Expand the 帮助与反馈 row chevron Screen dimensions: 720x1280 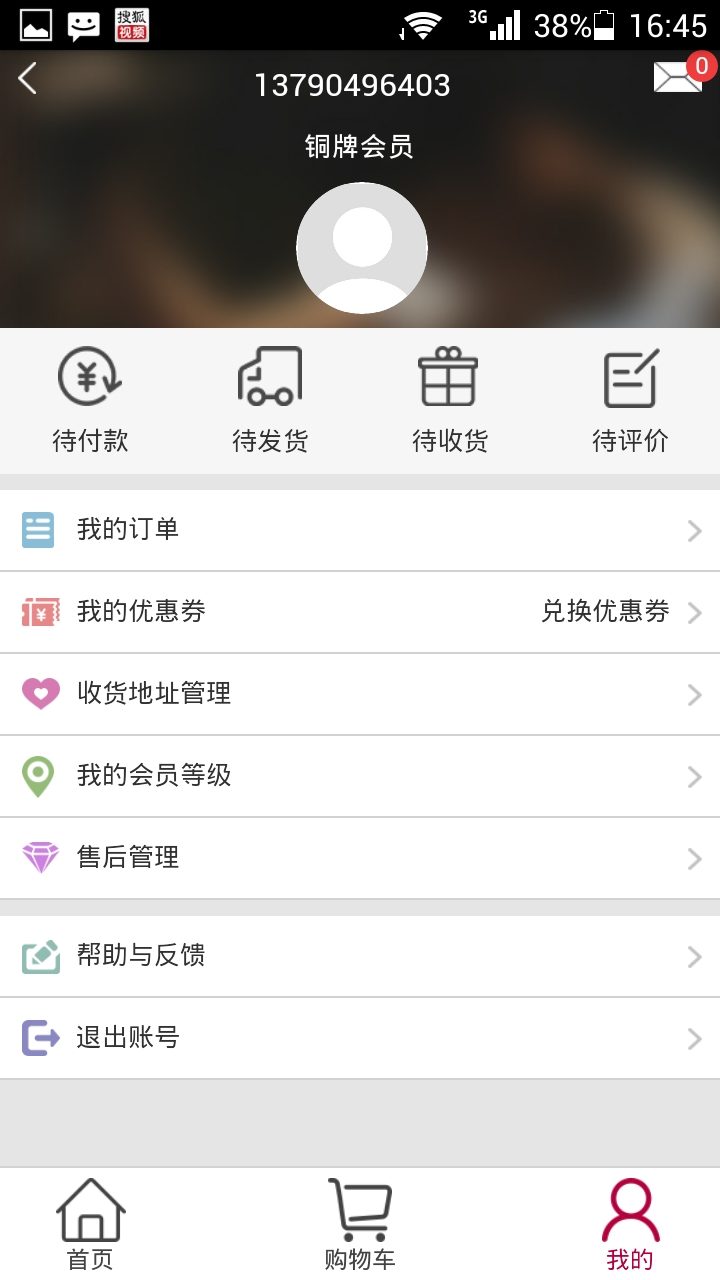pos(695,956)
